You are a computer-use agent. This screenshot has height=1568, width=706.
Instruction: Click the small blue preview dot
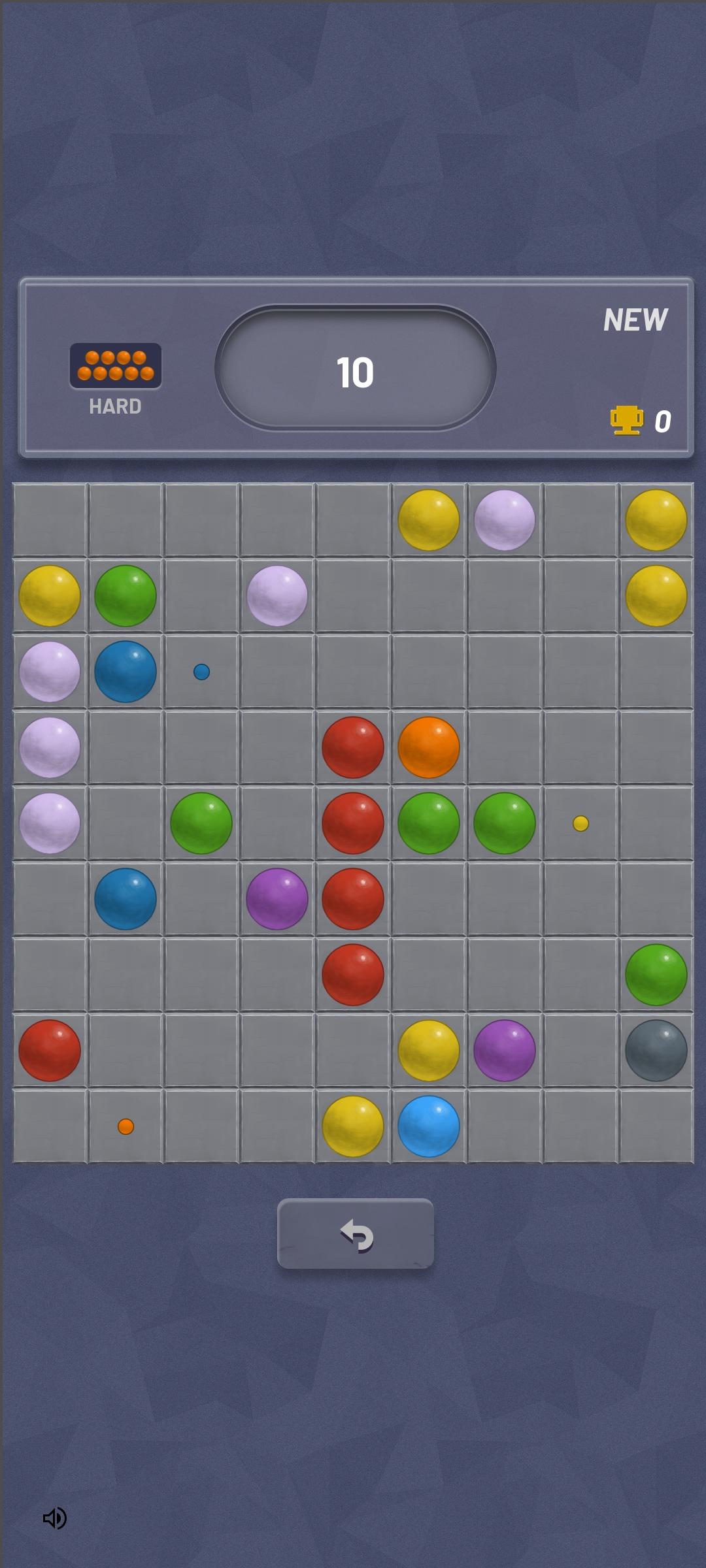(201, 672)
